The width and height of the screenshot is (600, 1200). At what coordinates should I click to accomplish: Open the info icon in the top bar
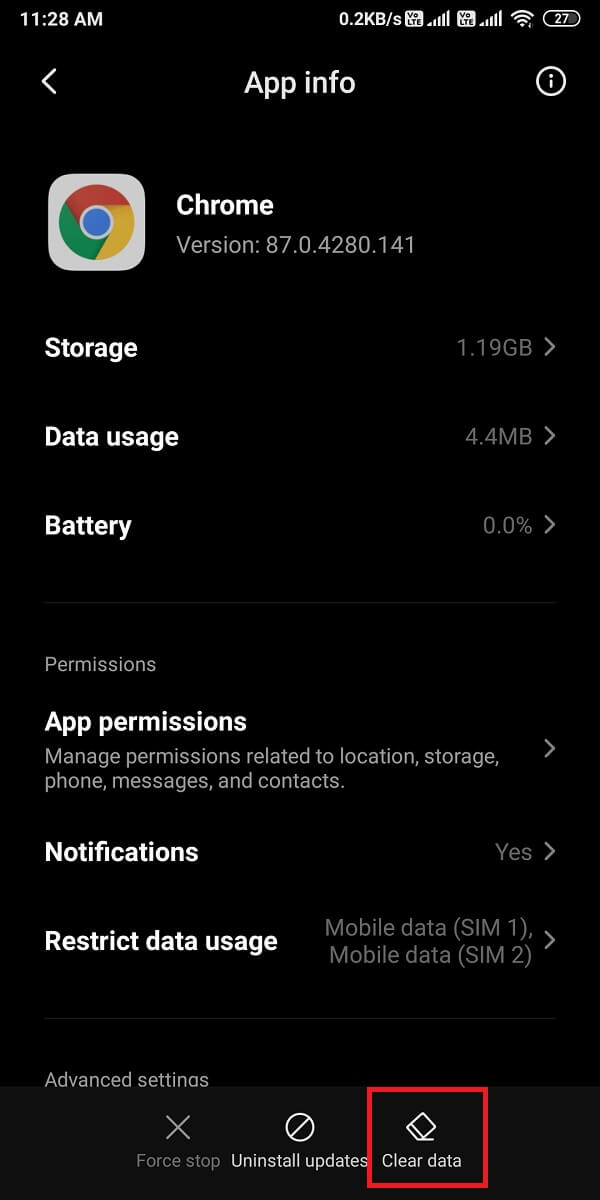click(550, 82)
